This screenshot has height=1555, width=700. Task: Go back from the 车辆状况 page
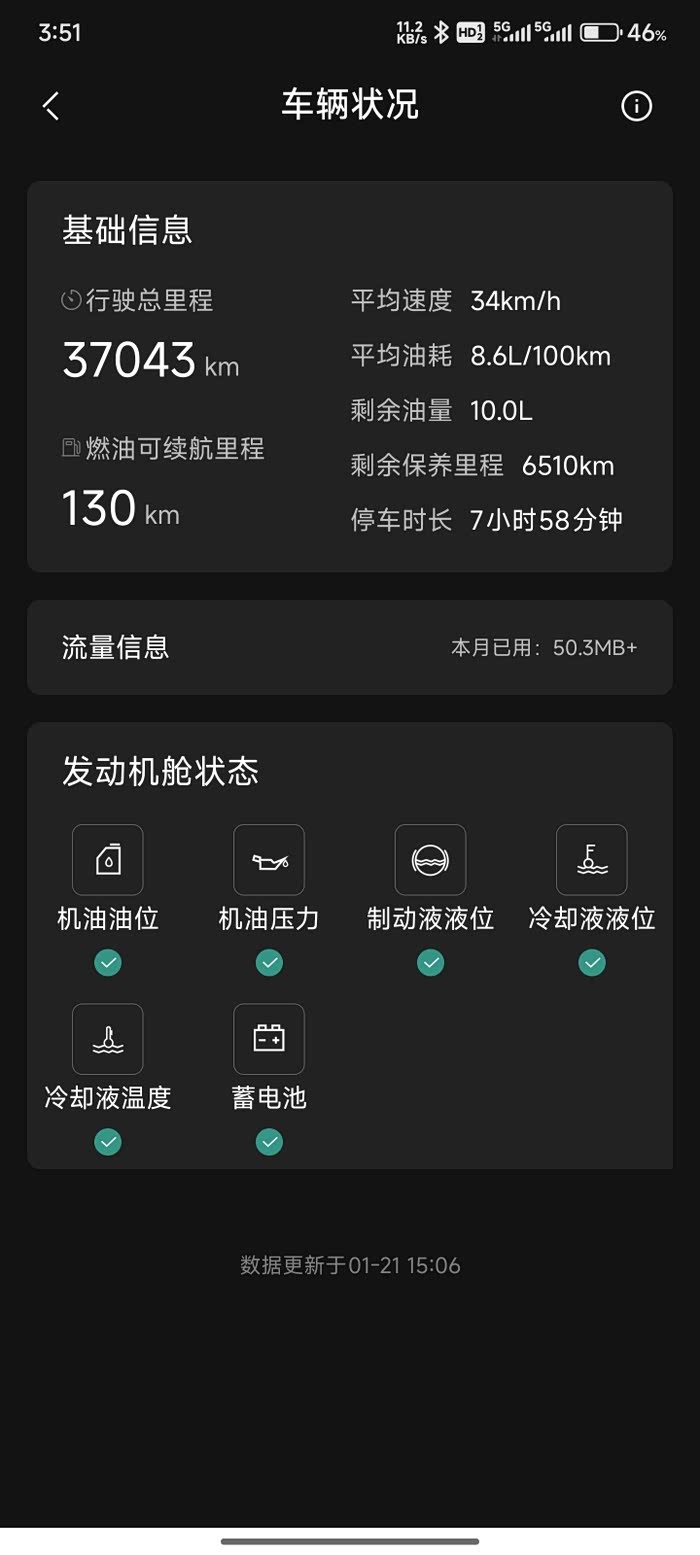point(51,106)
